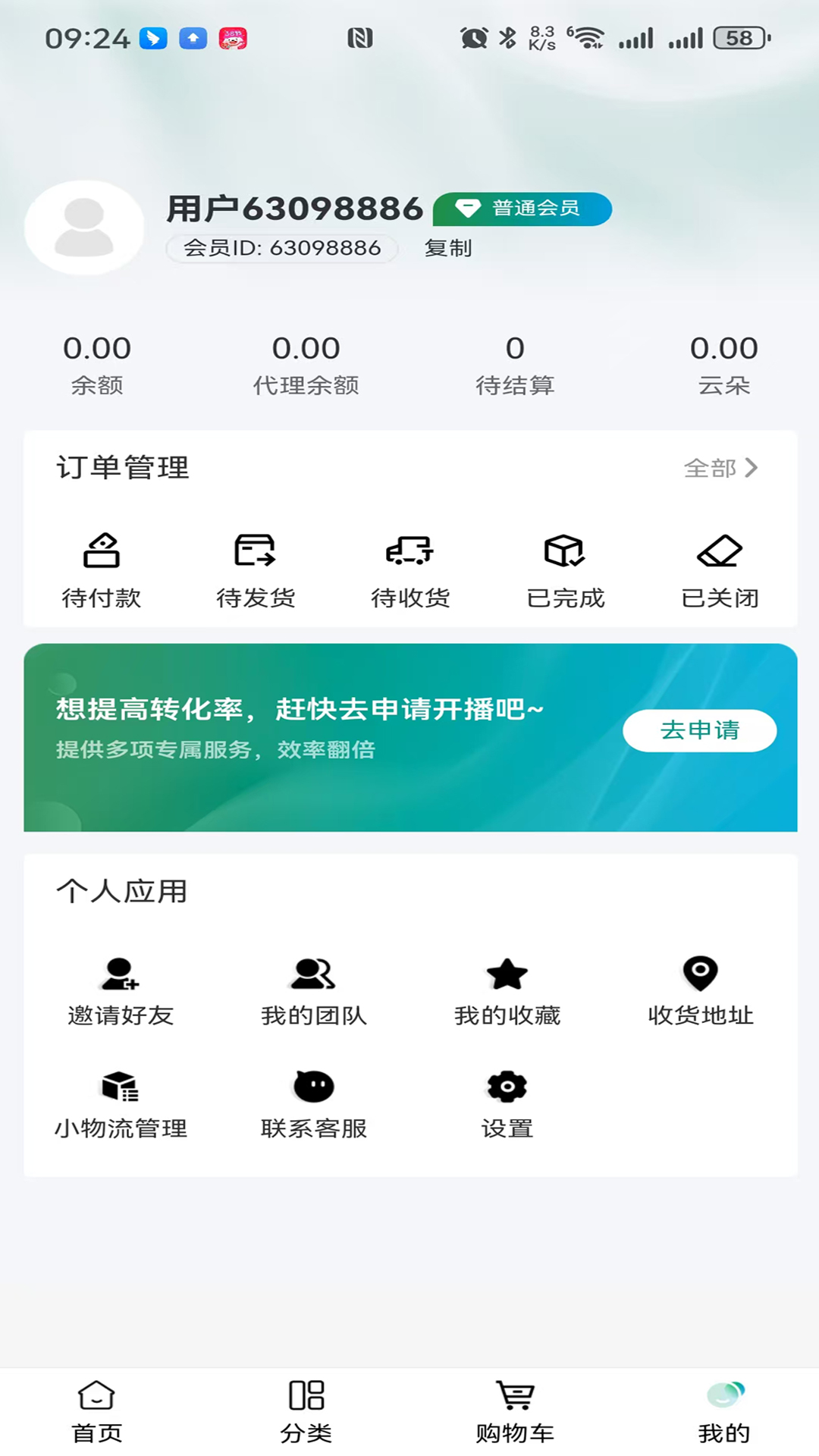Expand 全部 to view all orders

pos(719,469)
